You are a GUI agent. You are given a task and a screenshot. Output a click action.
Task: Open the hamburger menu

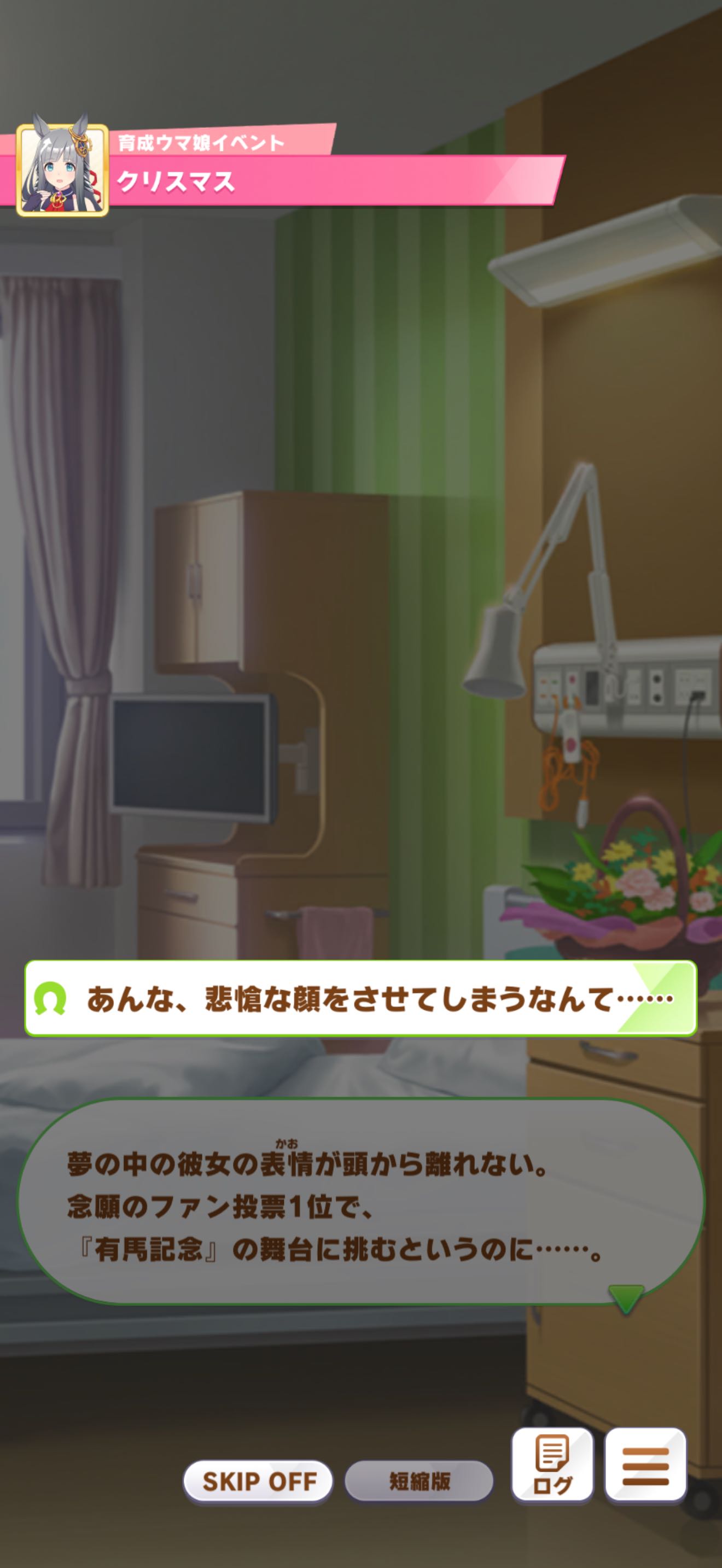click(645, 1465)
